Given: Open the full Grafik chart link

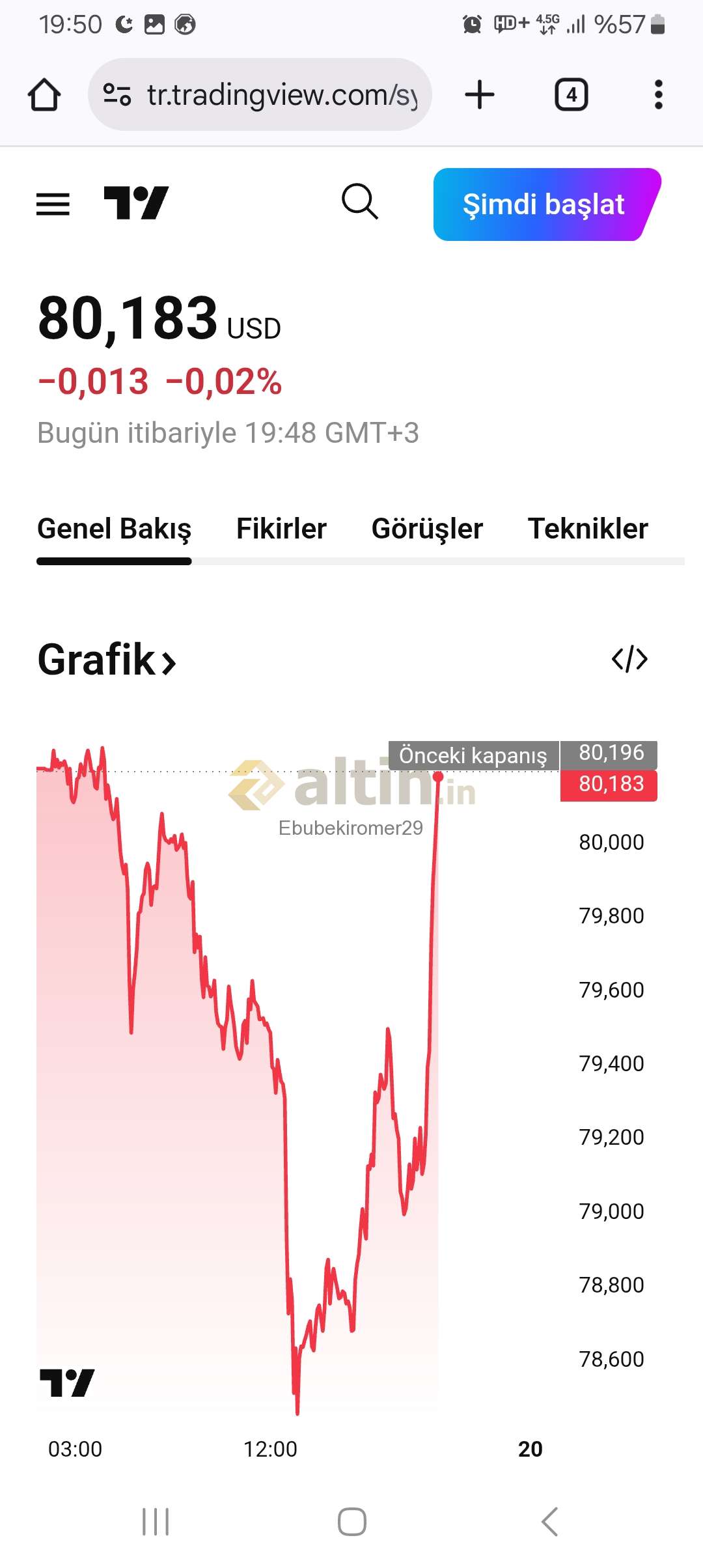Looking at the screenshot, I should pyautogui.click(x=107, y=660).
